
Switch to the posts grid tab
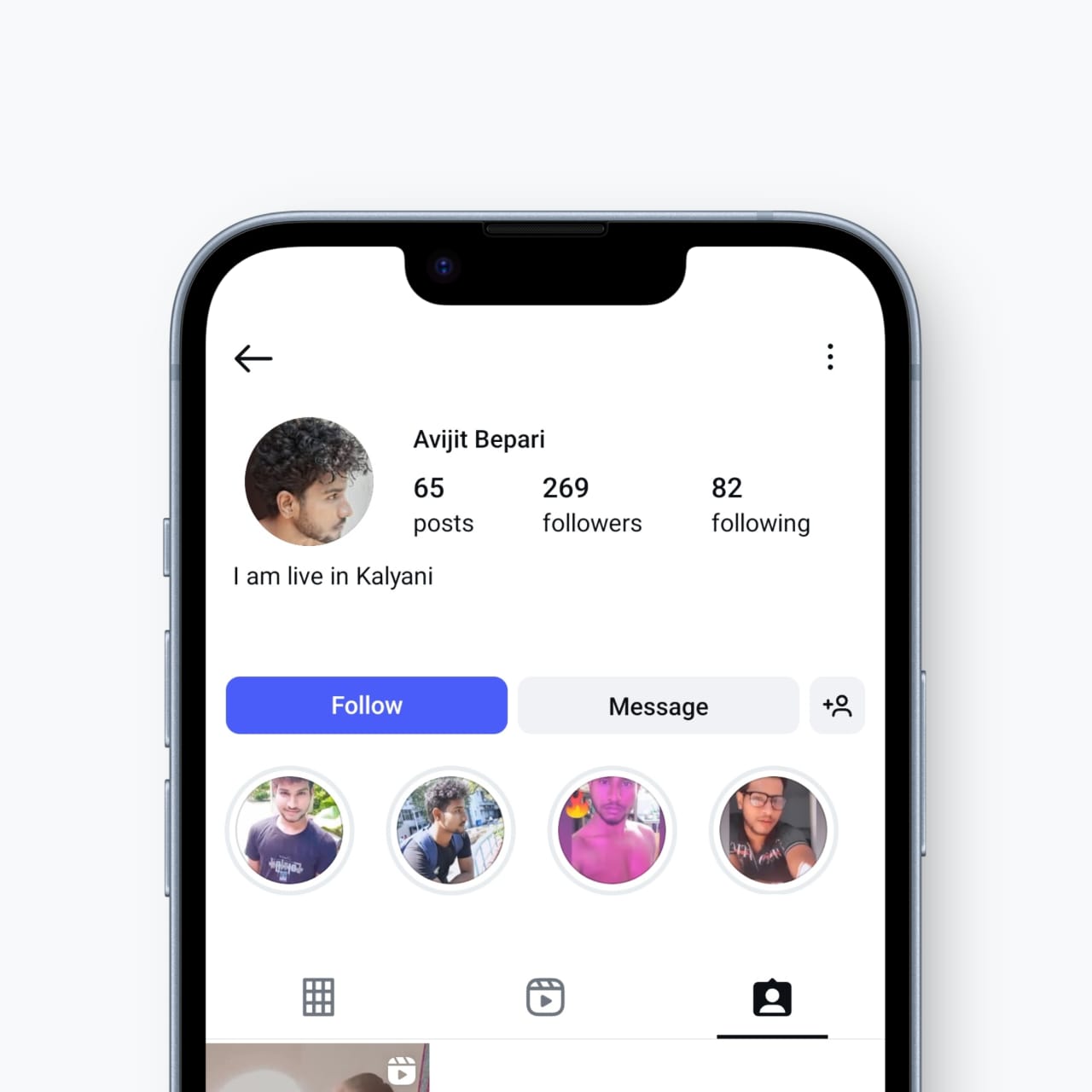point(318,996)
